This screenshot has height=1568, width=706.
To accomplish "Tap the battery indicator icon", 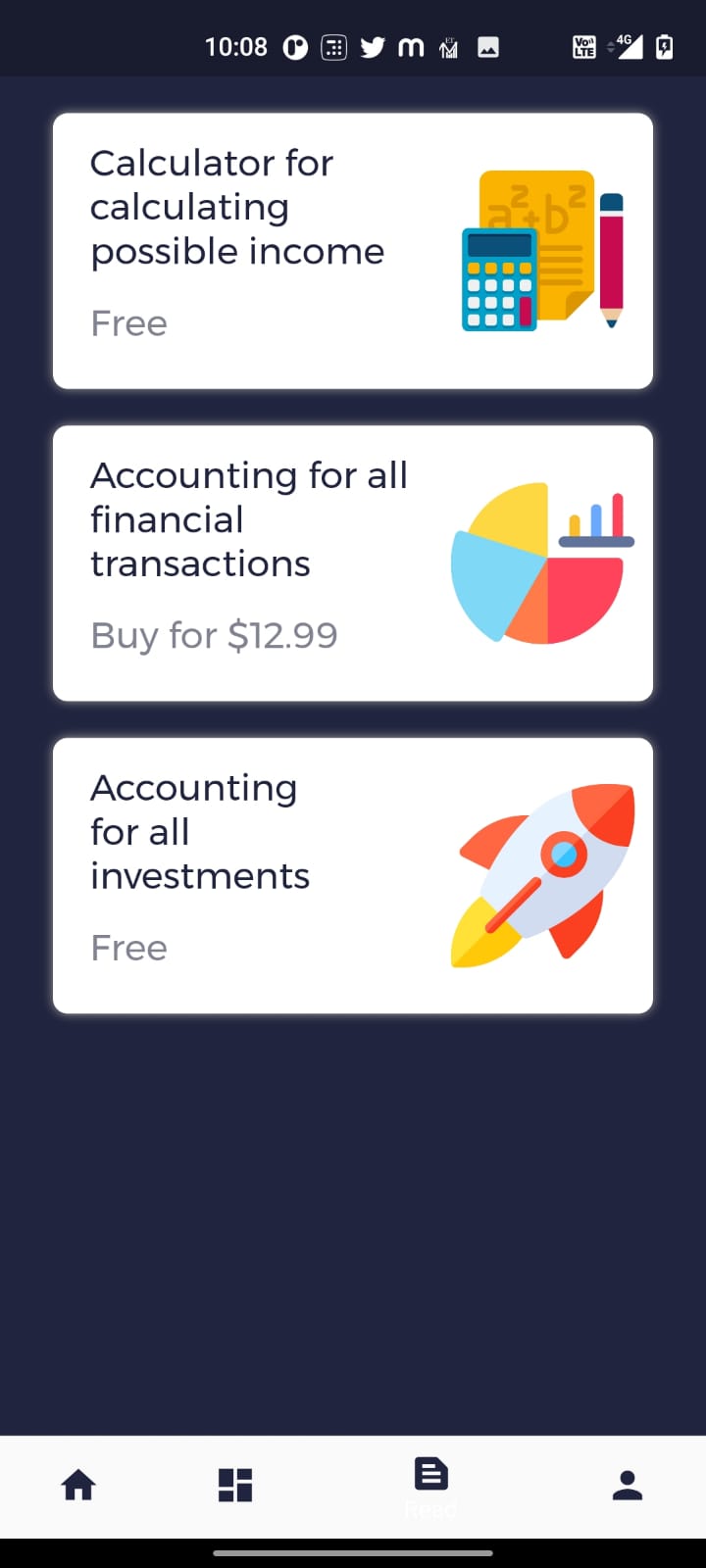I will point(666,46).
